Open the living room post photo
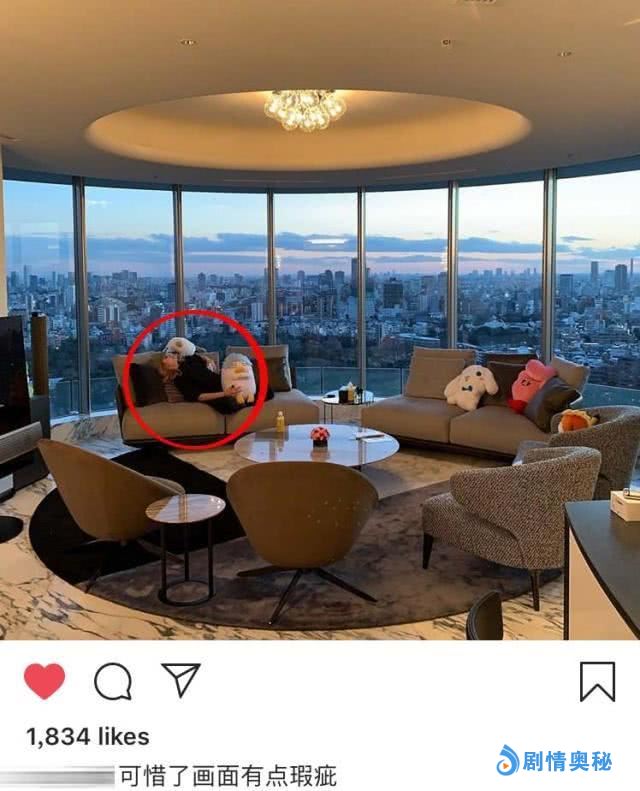 click(320, 320)
